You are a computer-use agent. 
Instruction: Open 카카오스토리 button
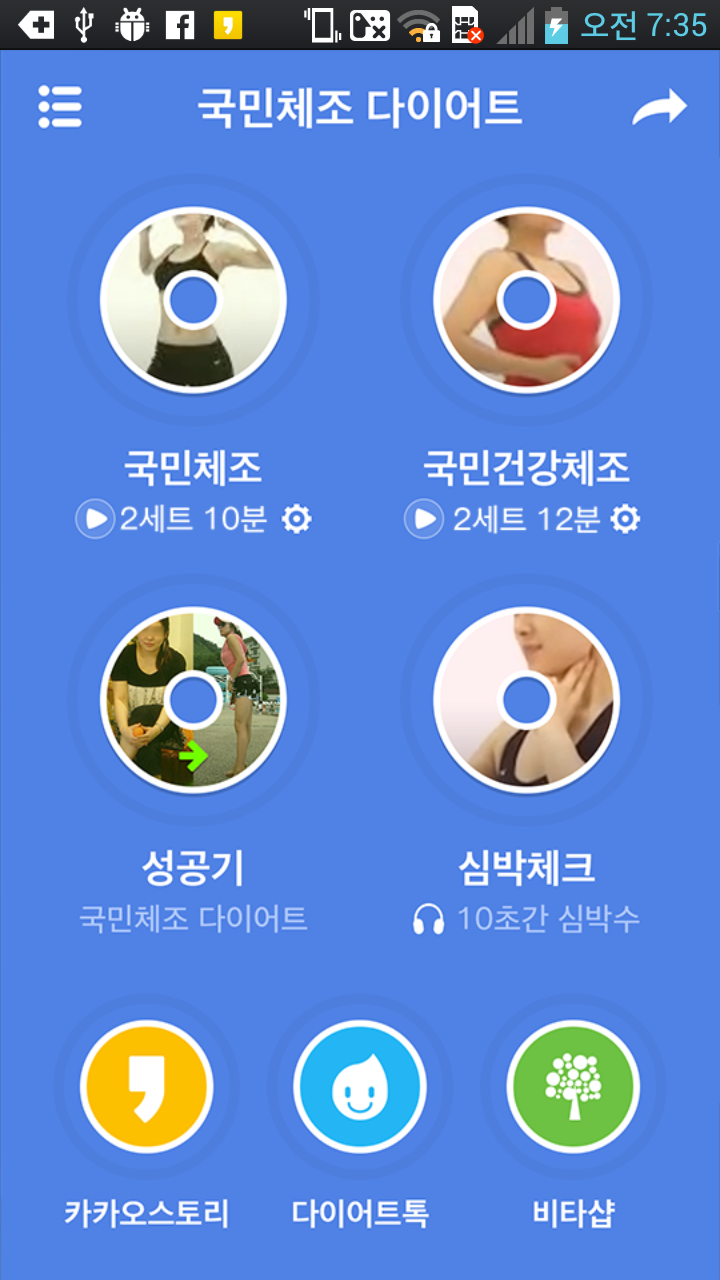pos(147,1087)
